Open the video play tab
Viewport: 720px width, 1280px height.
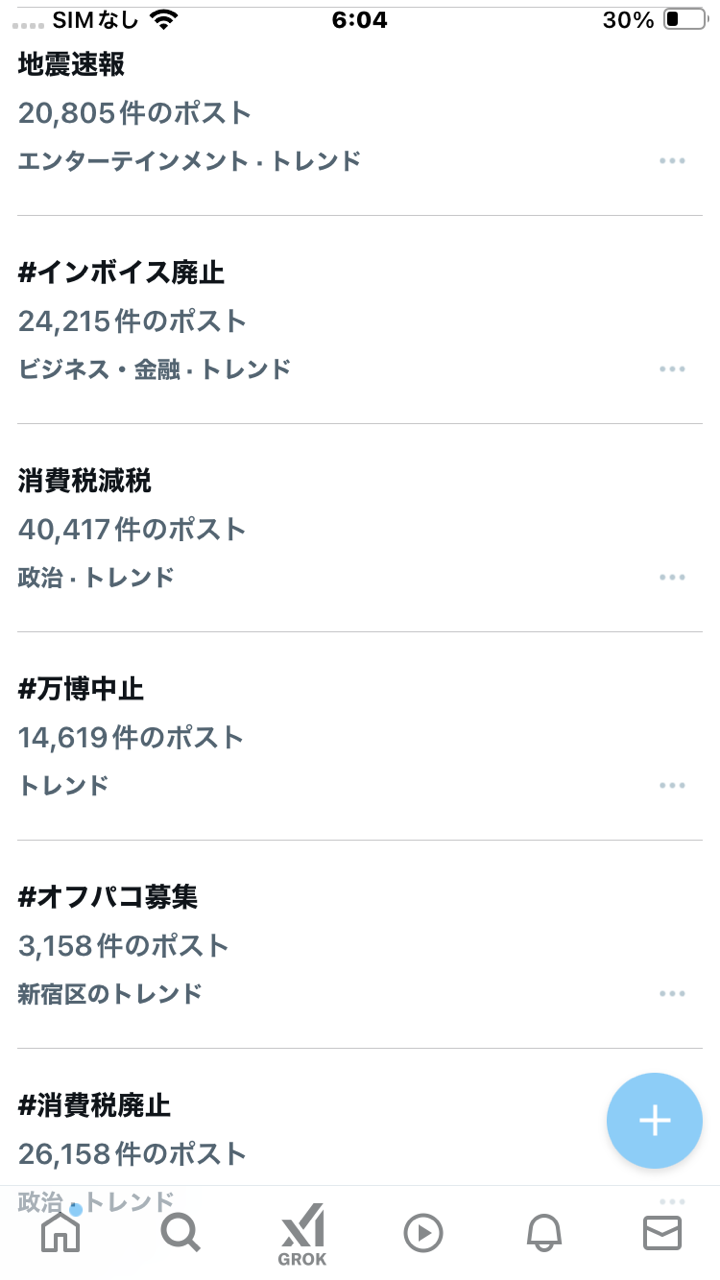click(x=423, y=1234)
